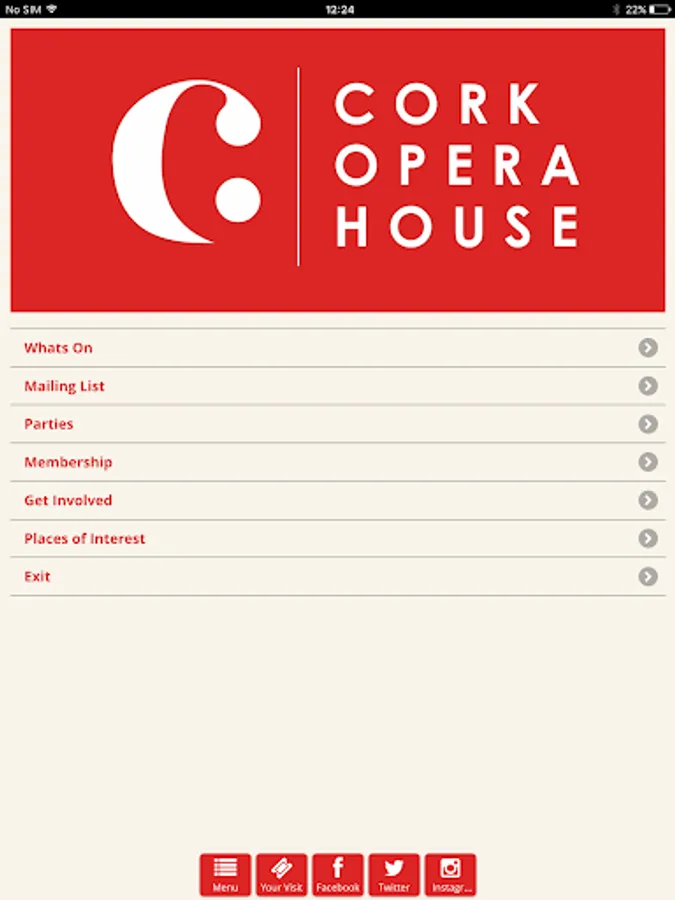
Task: Open the Twitter tab
Action: pos(394,875)
